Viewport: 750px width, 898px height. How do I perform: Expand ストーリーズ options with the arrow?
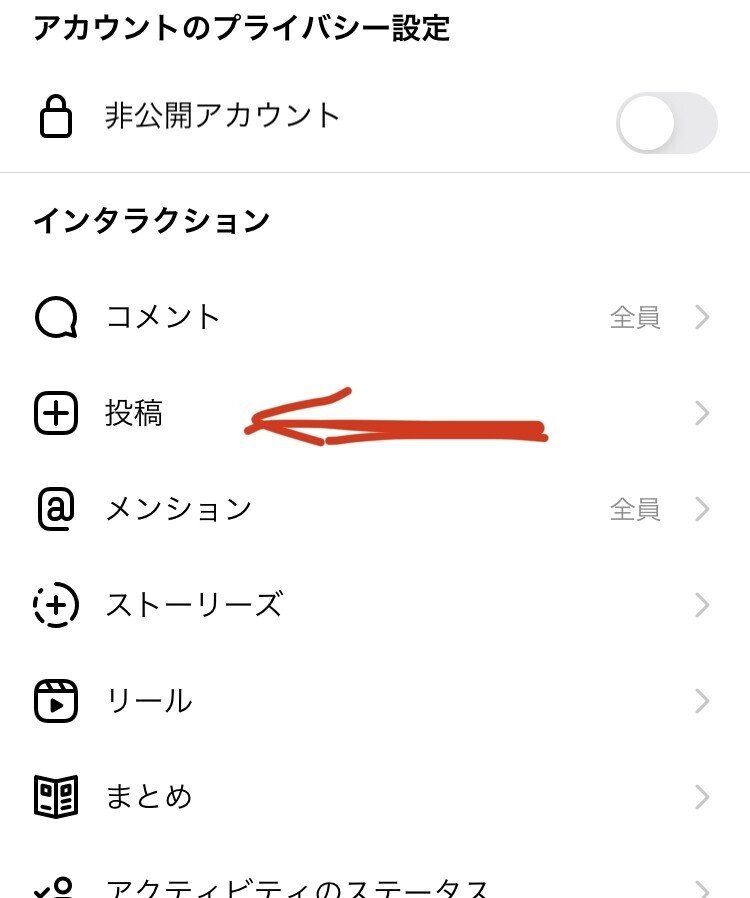point(703,605)
